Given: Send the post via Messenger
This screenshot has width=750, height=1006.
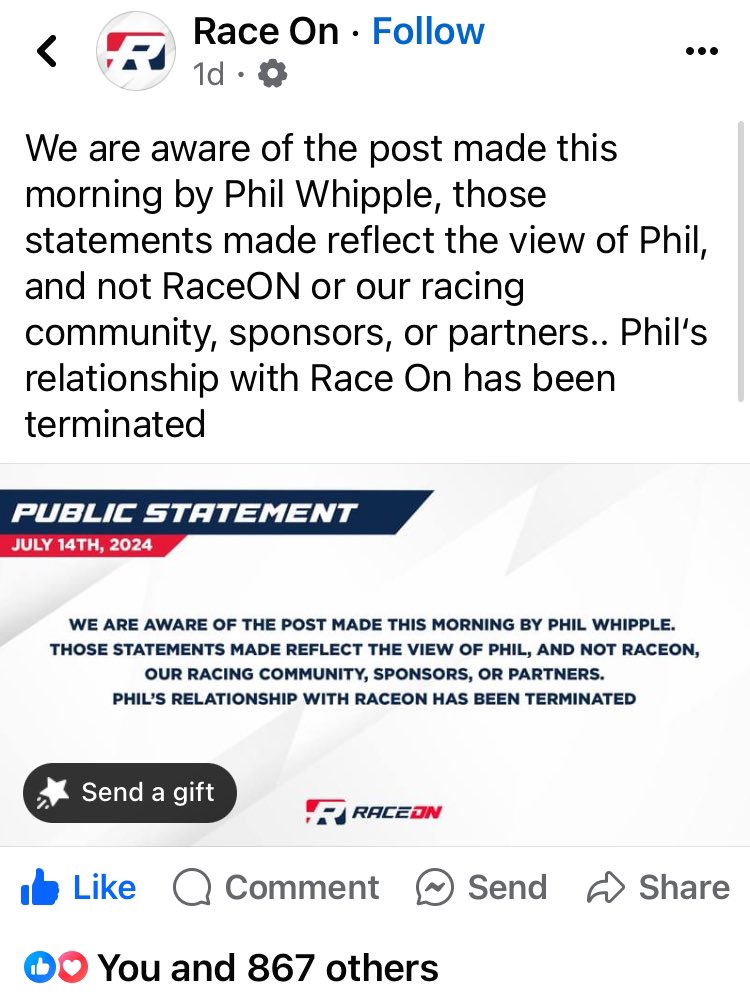Looking at the screenshot, I should click(x=481, y=887).
